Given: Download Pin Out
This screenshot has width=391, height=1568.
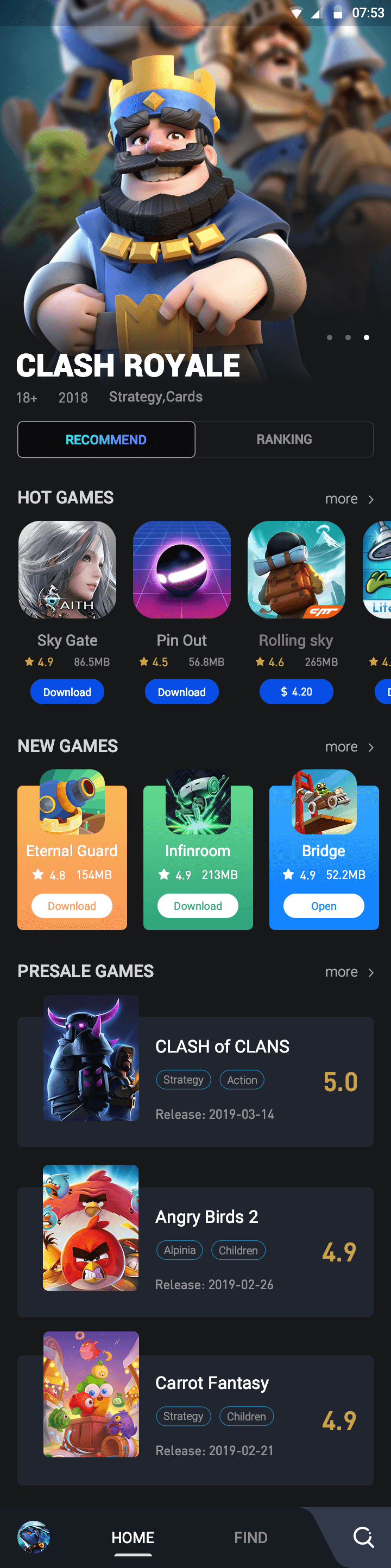Looking at the screenshot, I should tap(181, 691).
